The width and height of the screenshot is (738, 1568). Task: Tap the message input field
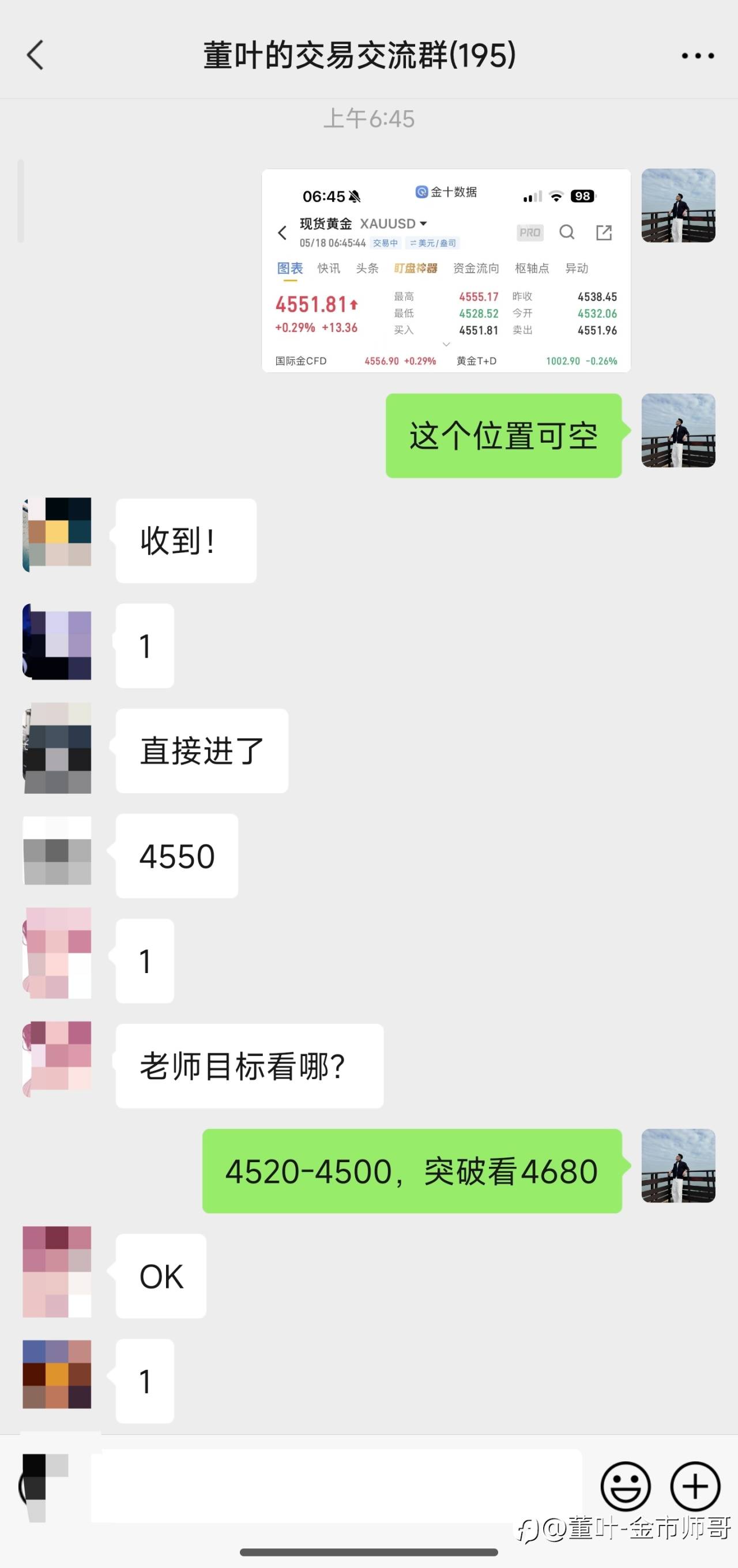click(x=336, y=1486)
